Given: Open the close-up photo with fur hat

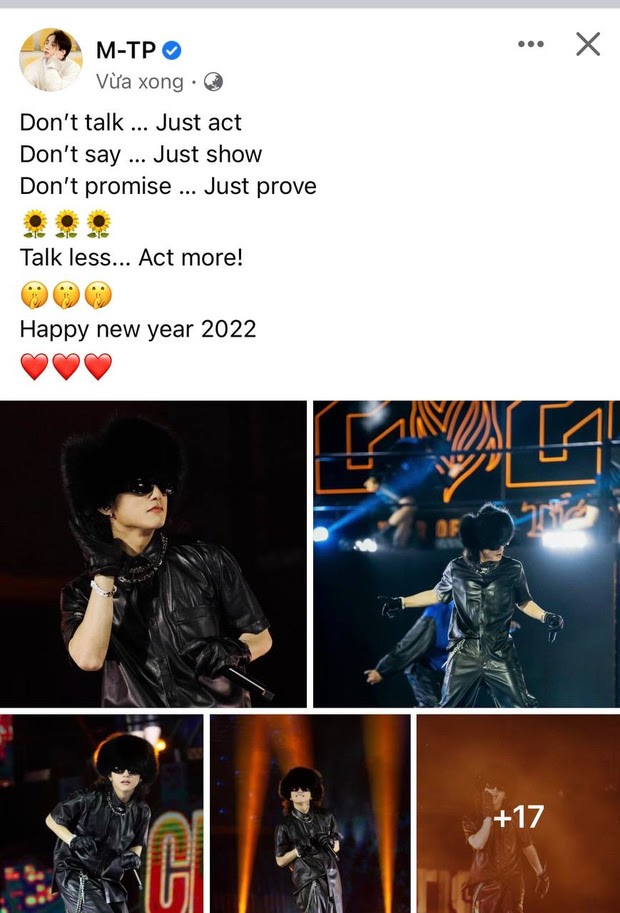Looking at the screenshot, I should [x=153, y=554].
